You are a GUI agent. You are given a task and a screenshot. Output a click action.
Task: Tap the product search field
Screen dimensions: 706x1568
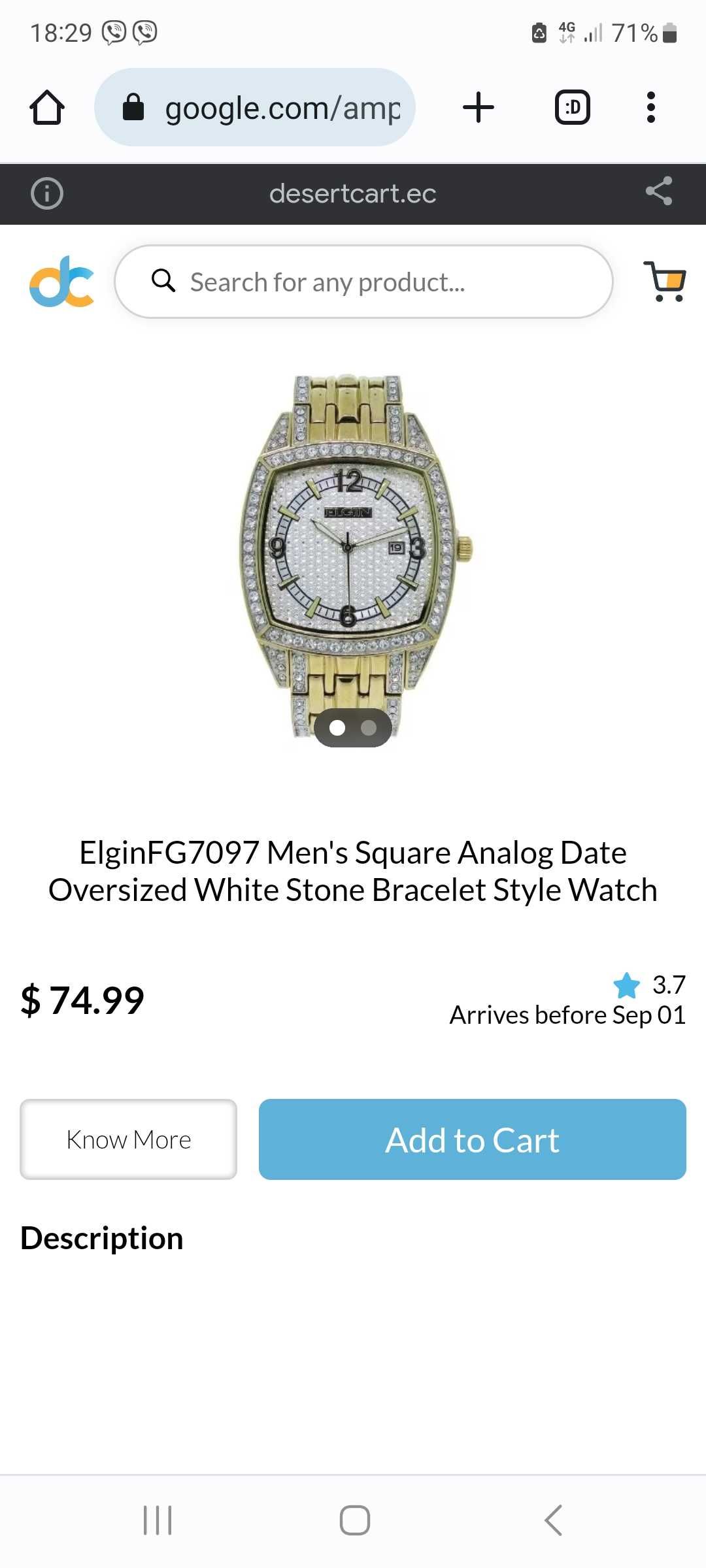[364, 282]
